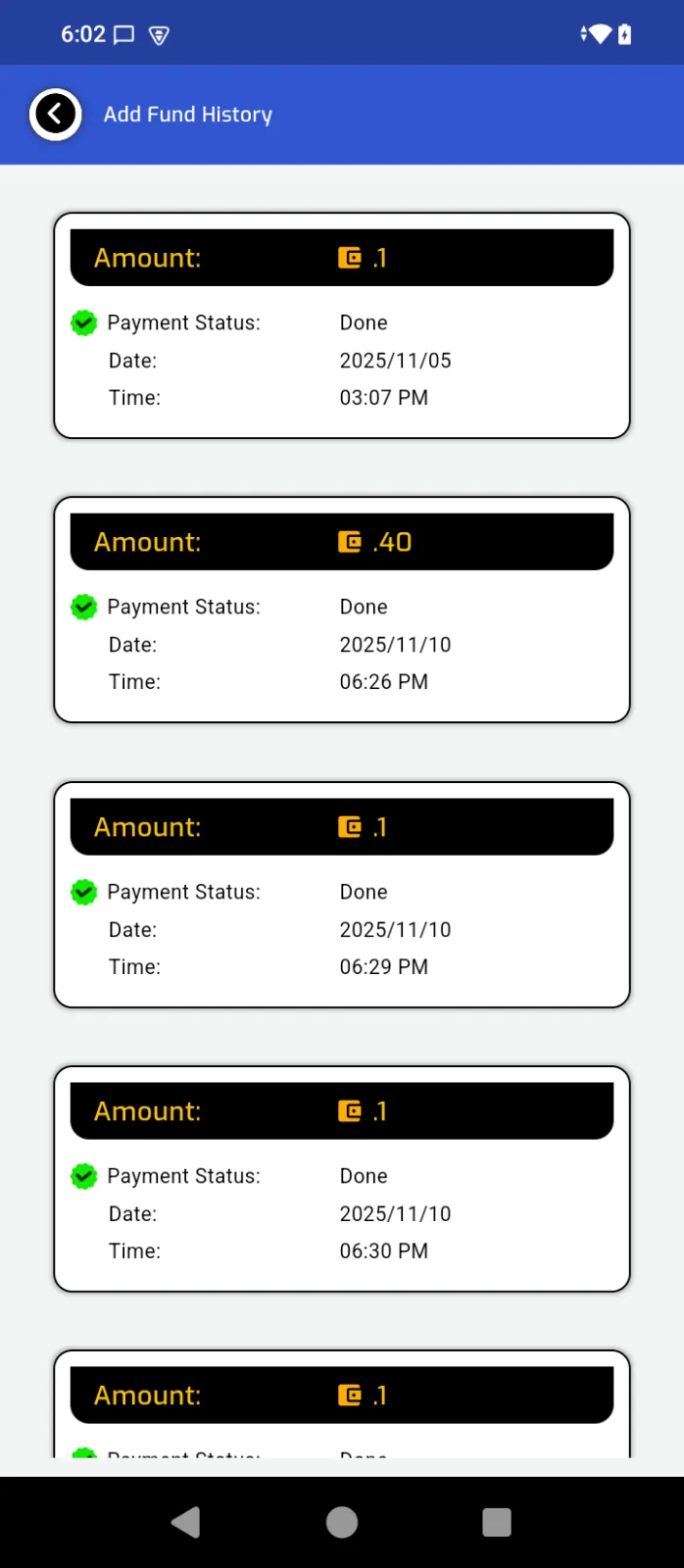
Task: Go to the home screen
Action: click(x=342, y=1522)
